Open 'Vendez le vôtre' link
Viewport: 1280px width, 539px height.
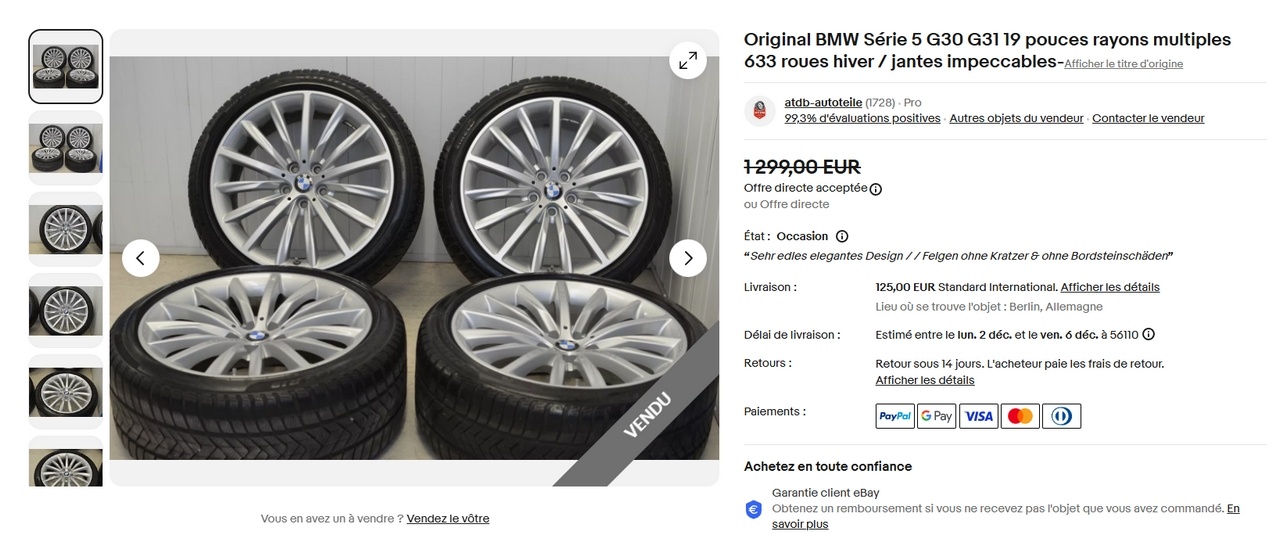[448, 518]
